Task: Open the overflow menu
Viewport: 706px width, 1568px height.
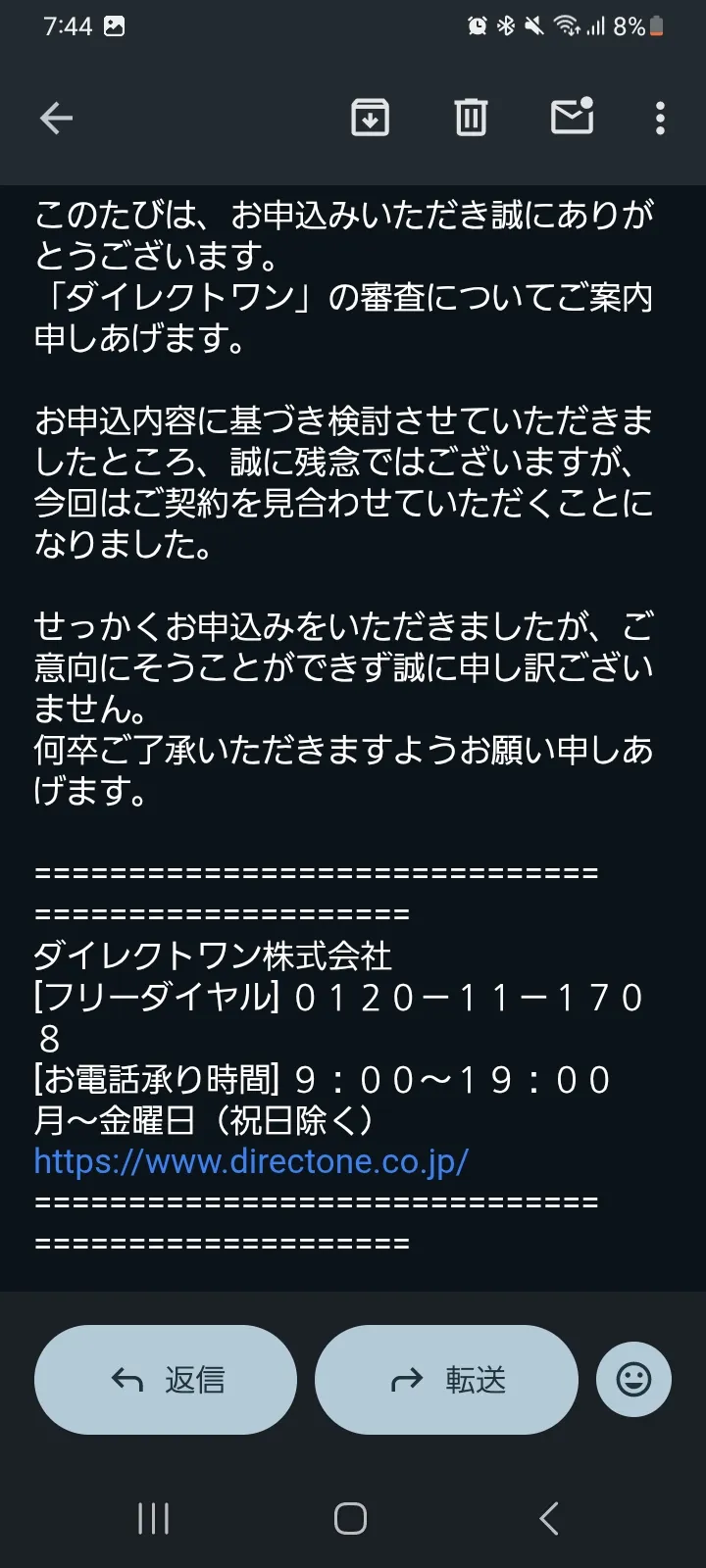Action: (660, 119)
